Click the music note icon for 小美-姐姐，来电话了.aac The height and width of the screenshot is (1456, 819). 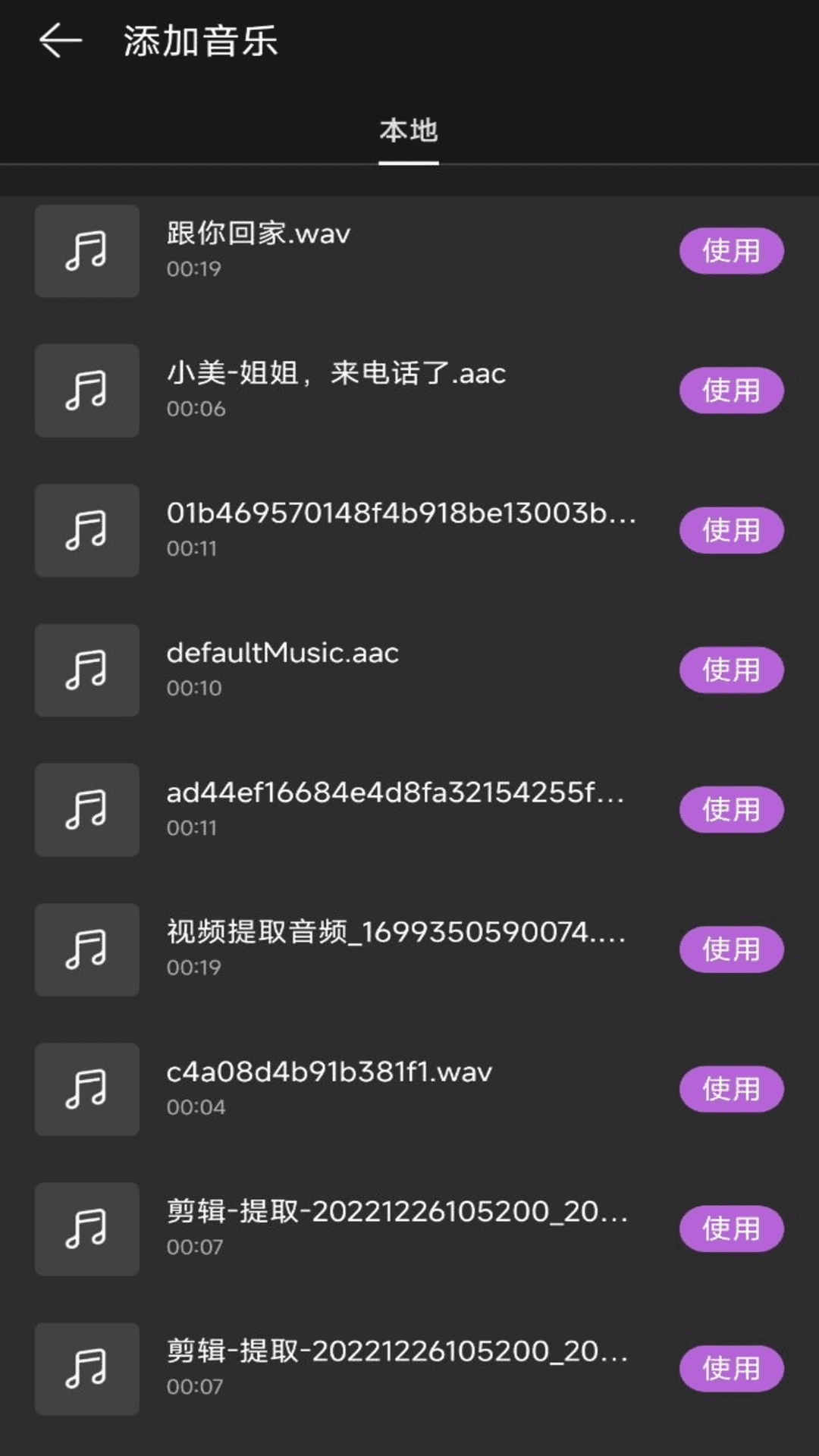[x=86, y=390]
